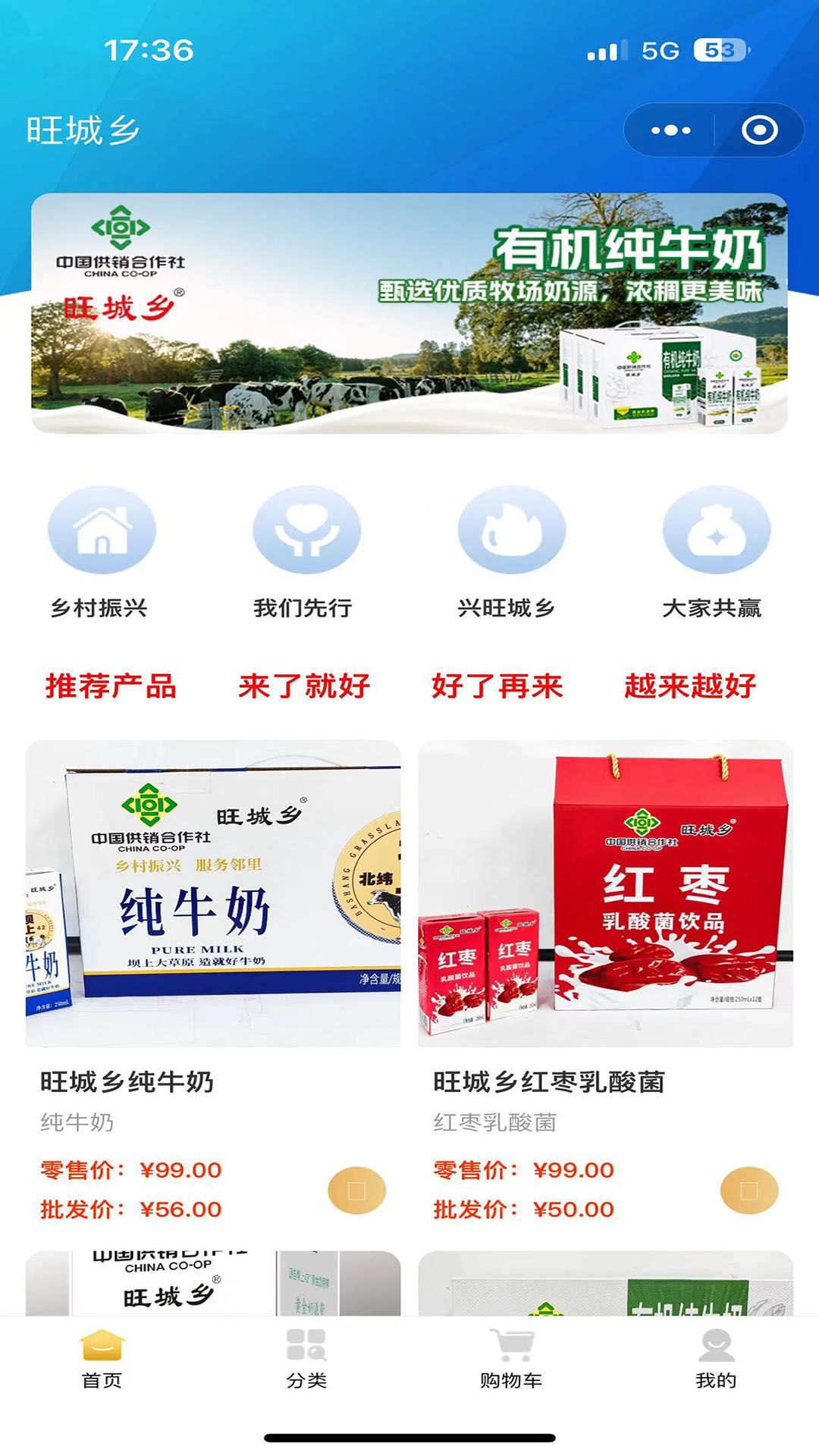The height and width of the screenshot is (1456, 819).
Task: Open the mini program more options menu
Action: 670,130
